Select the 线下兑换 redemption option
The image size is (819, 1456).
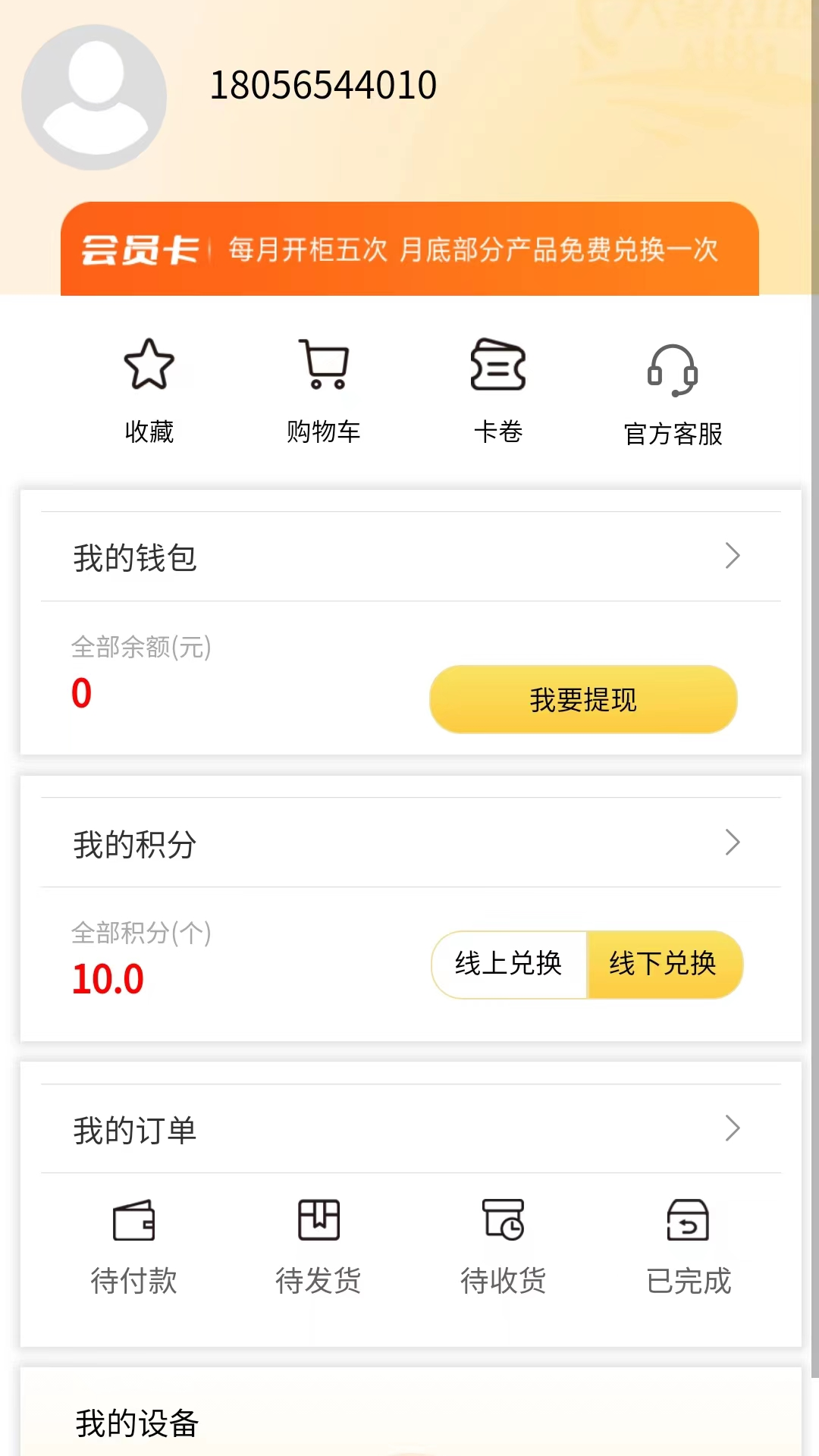664,964
